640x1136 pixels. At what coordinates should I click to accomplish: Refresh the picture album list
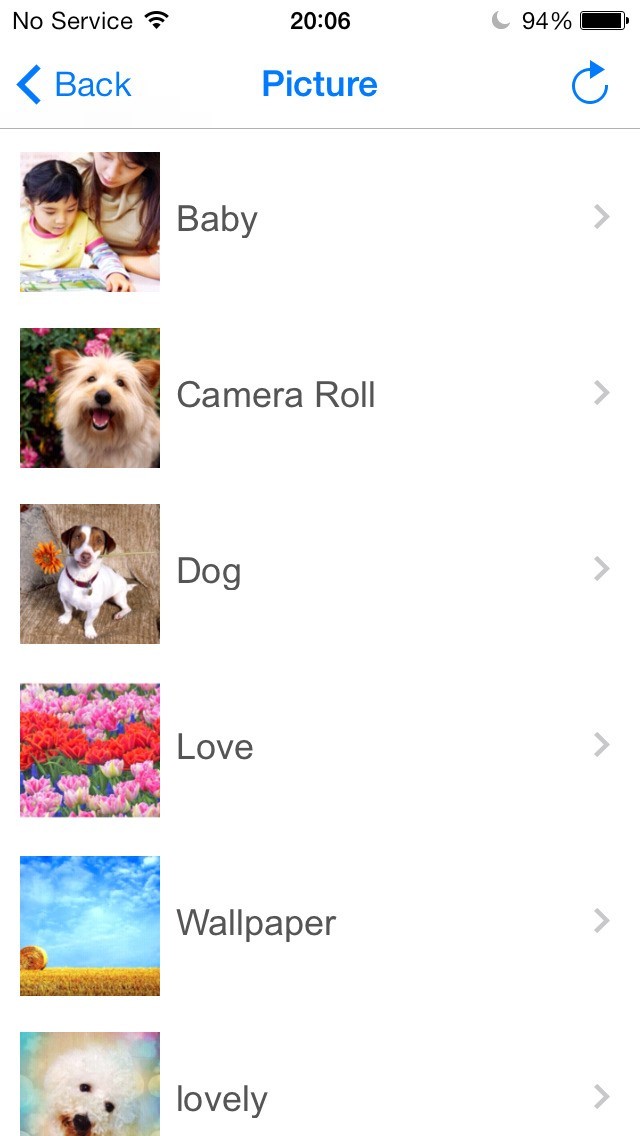coord(590,84)
